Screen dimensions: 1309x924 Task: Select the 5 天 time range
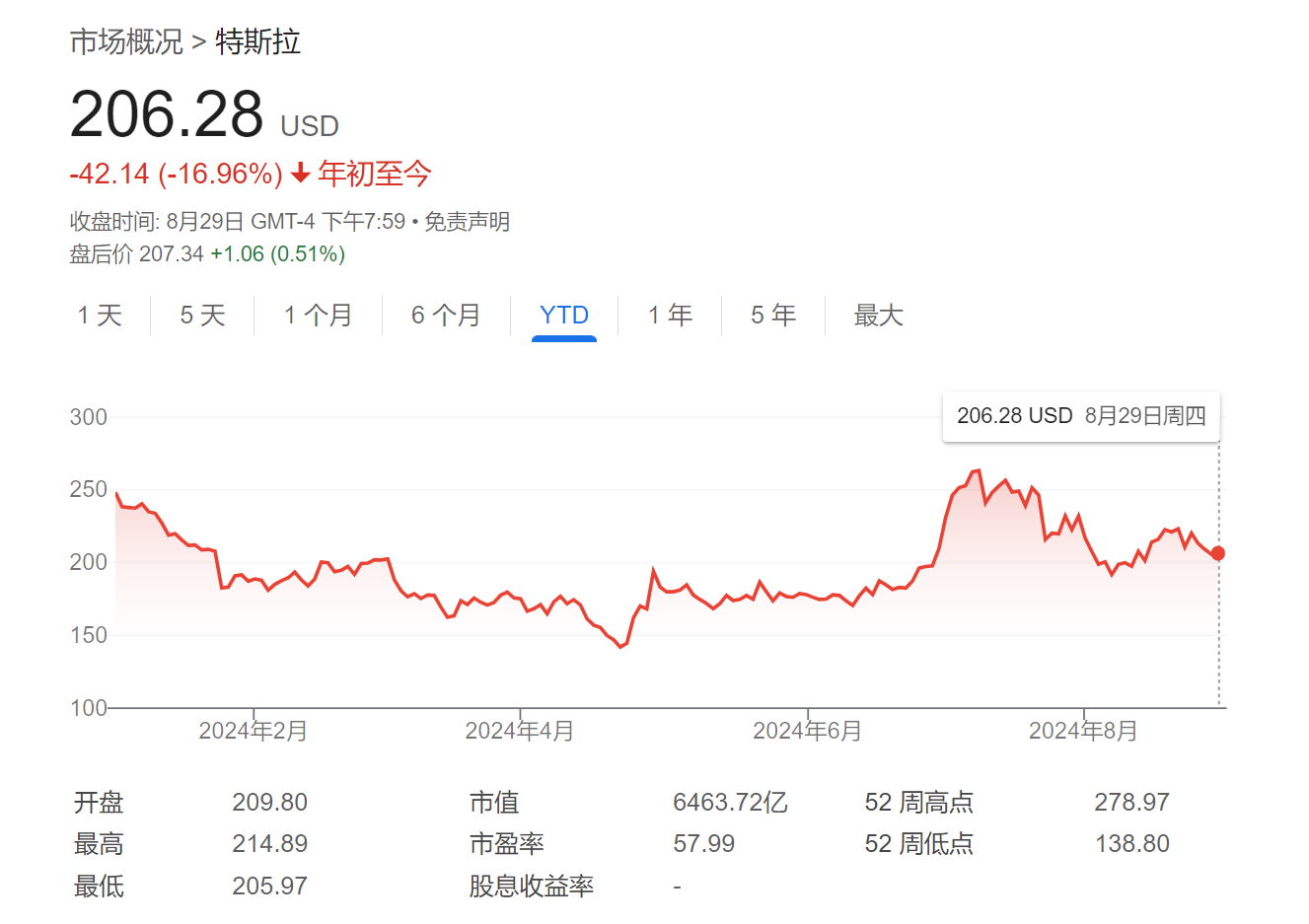click(x=202, y=316)
